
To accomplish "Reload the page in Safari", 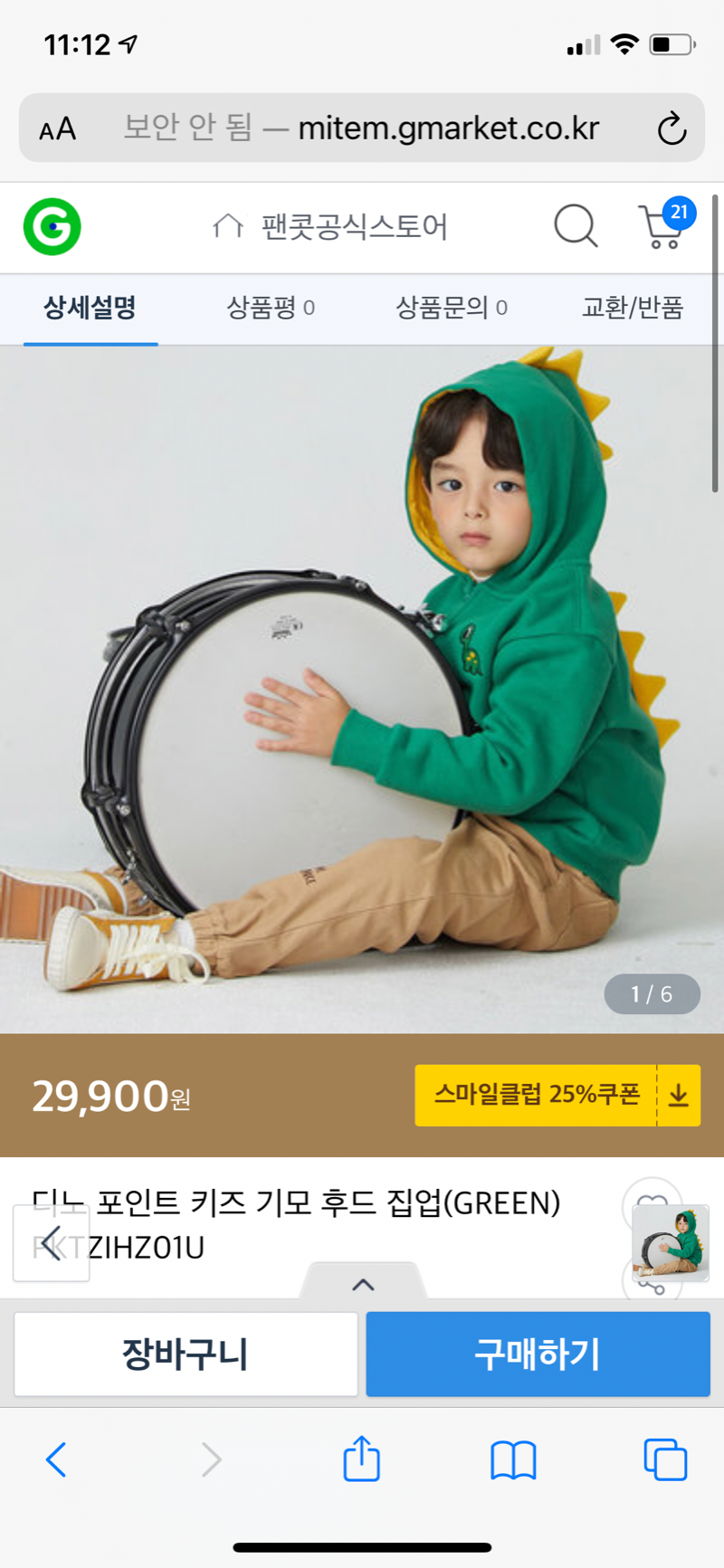I will point(672,128).
